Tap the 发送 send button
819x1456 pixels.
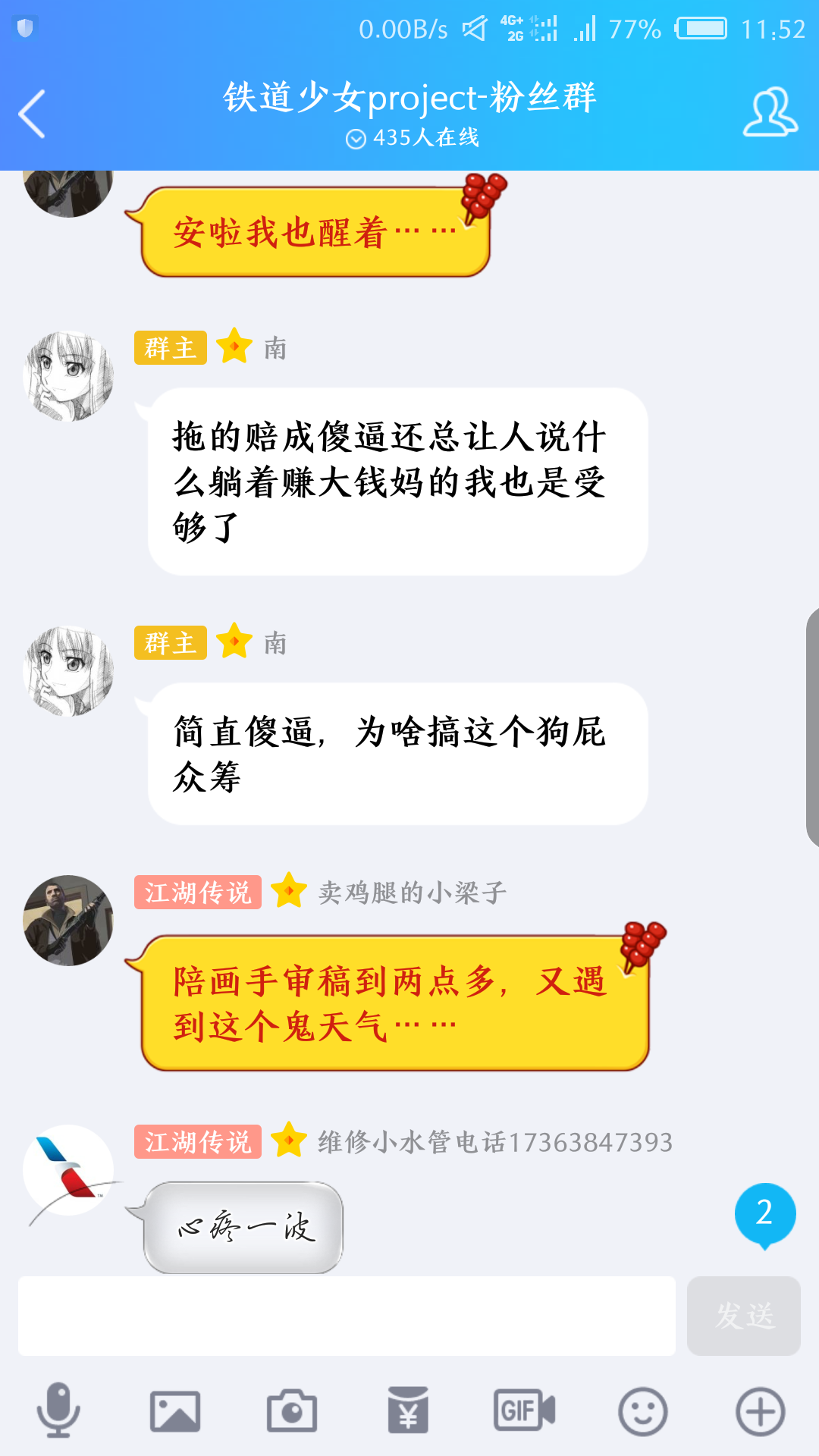tap(743, 1316)
